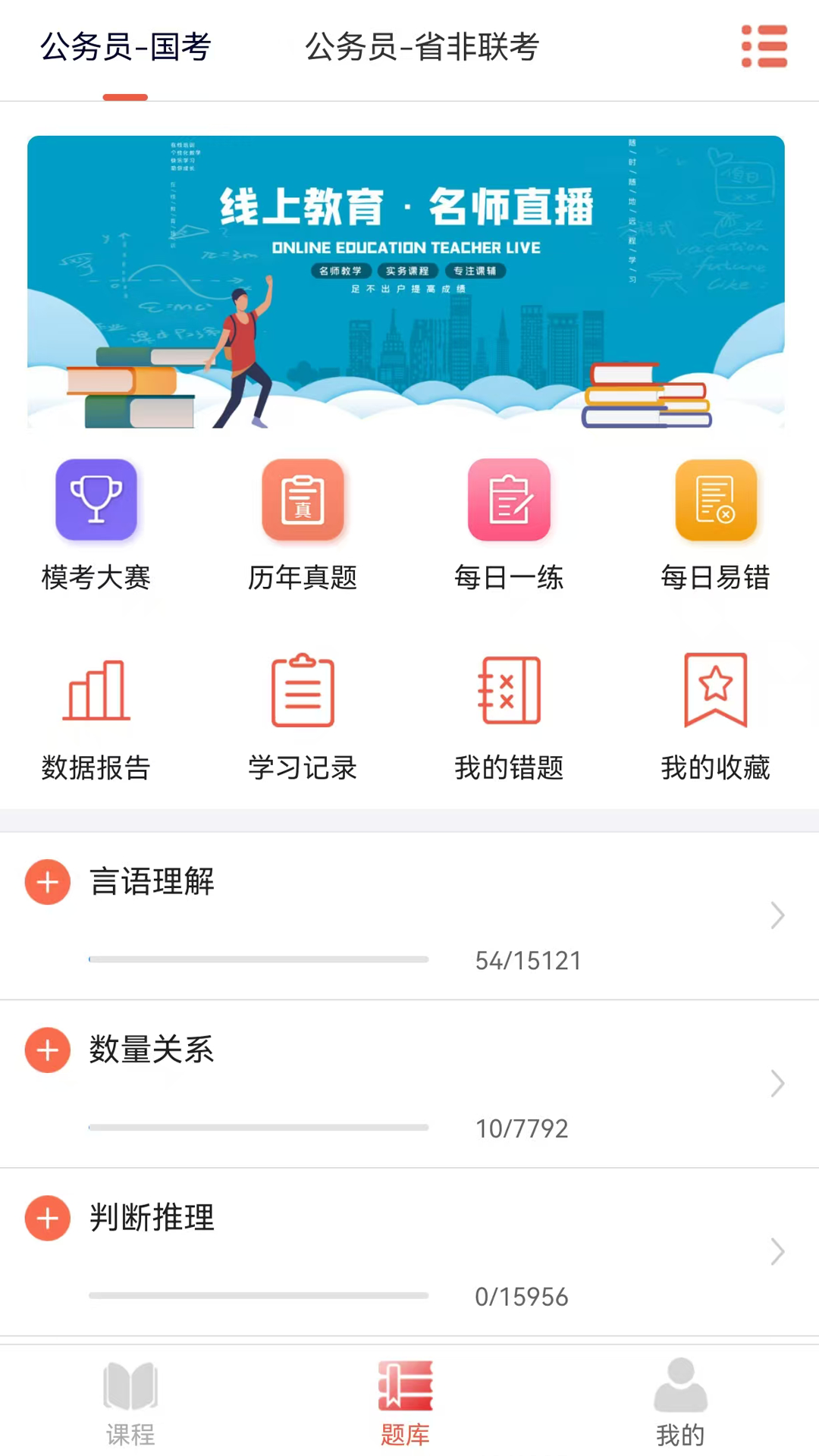Expand the 判断推理 category

[x=47, y=1219]
